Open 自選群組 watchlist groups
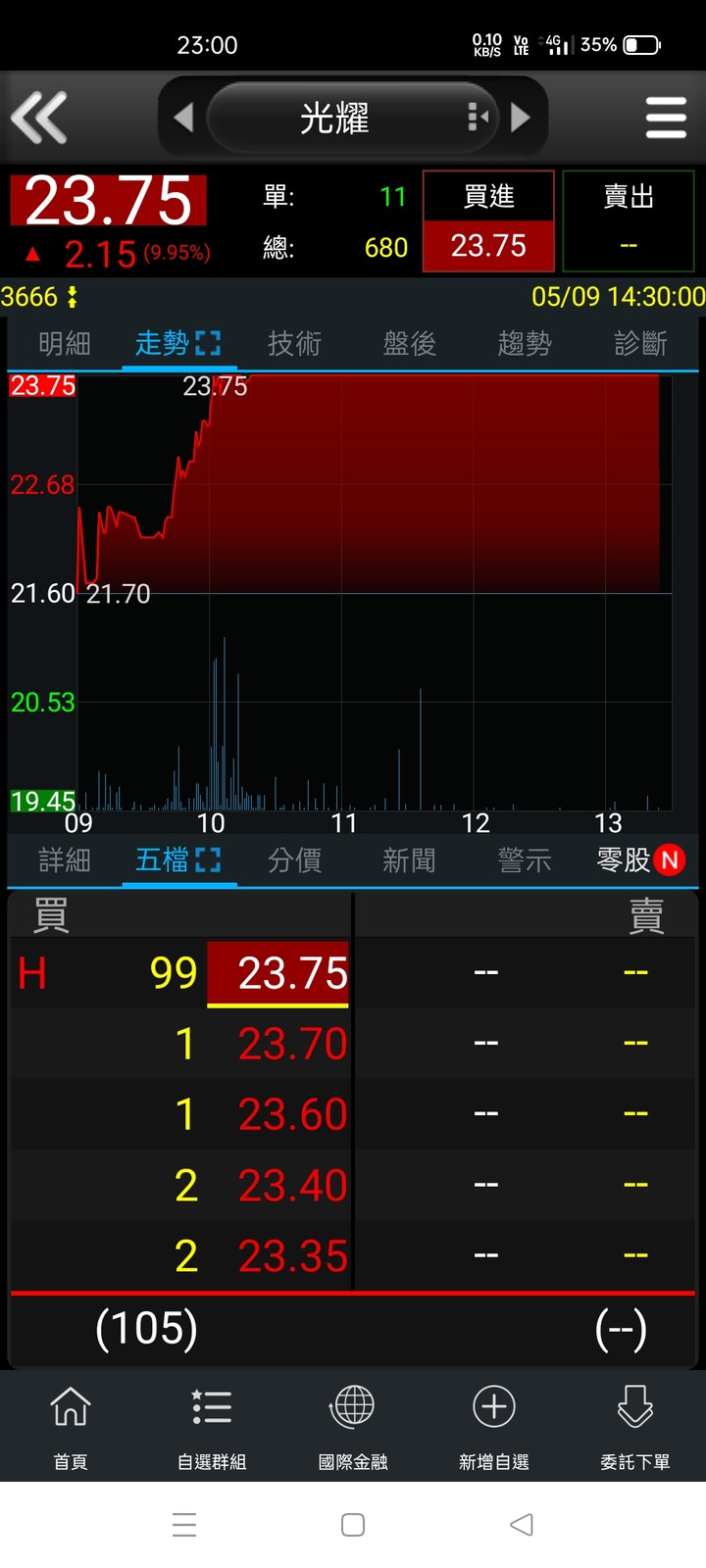Image resolution: width=706 pixels, height=1568 pixels. point(212,1427)
